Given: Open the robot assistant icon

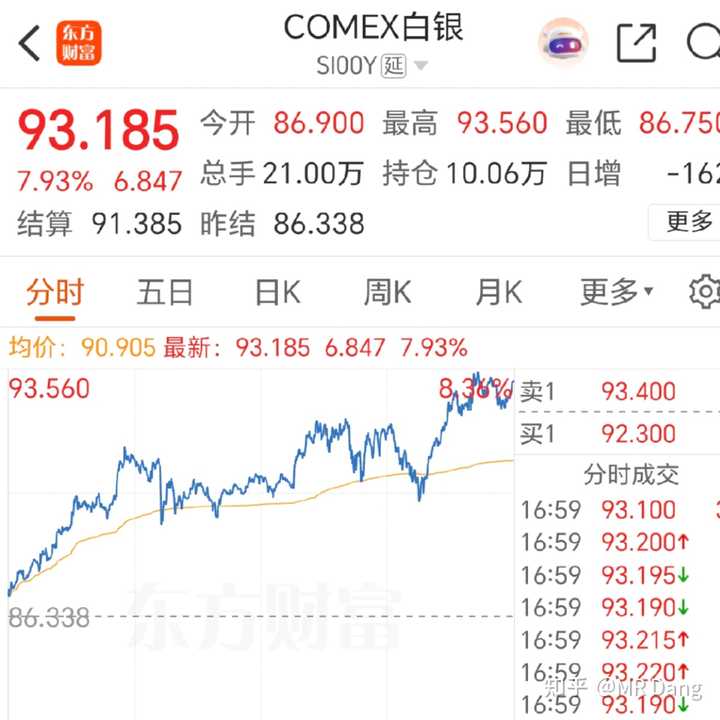Looking at the screenshot, I should (563, 42).
